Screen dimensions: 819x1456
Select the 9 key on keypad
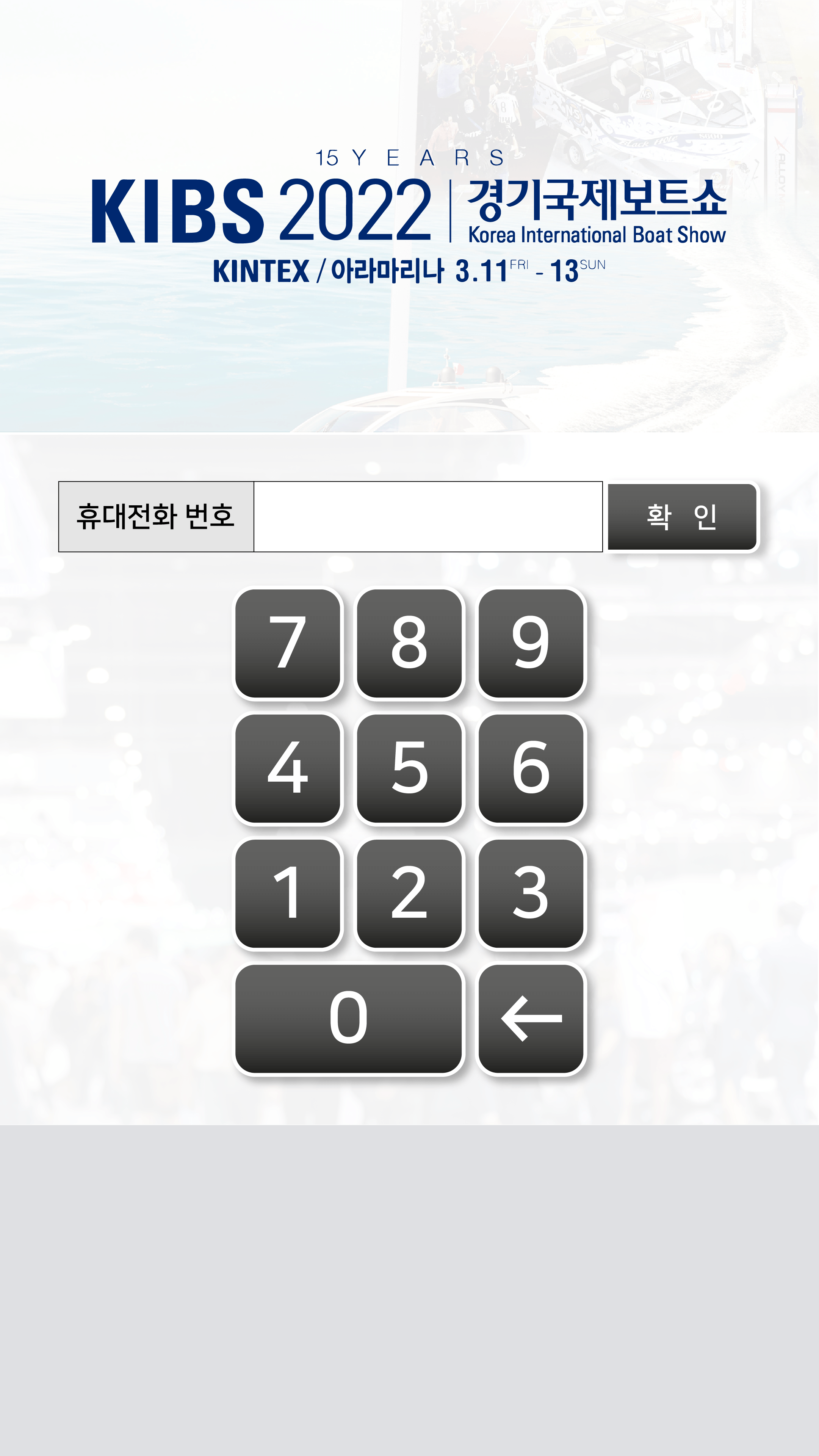[531, 643]
